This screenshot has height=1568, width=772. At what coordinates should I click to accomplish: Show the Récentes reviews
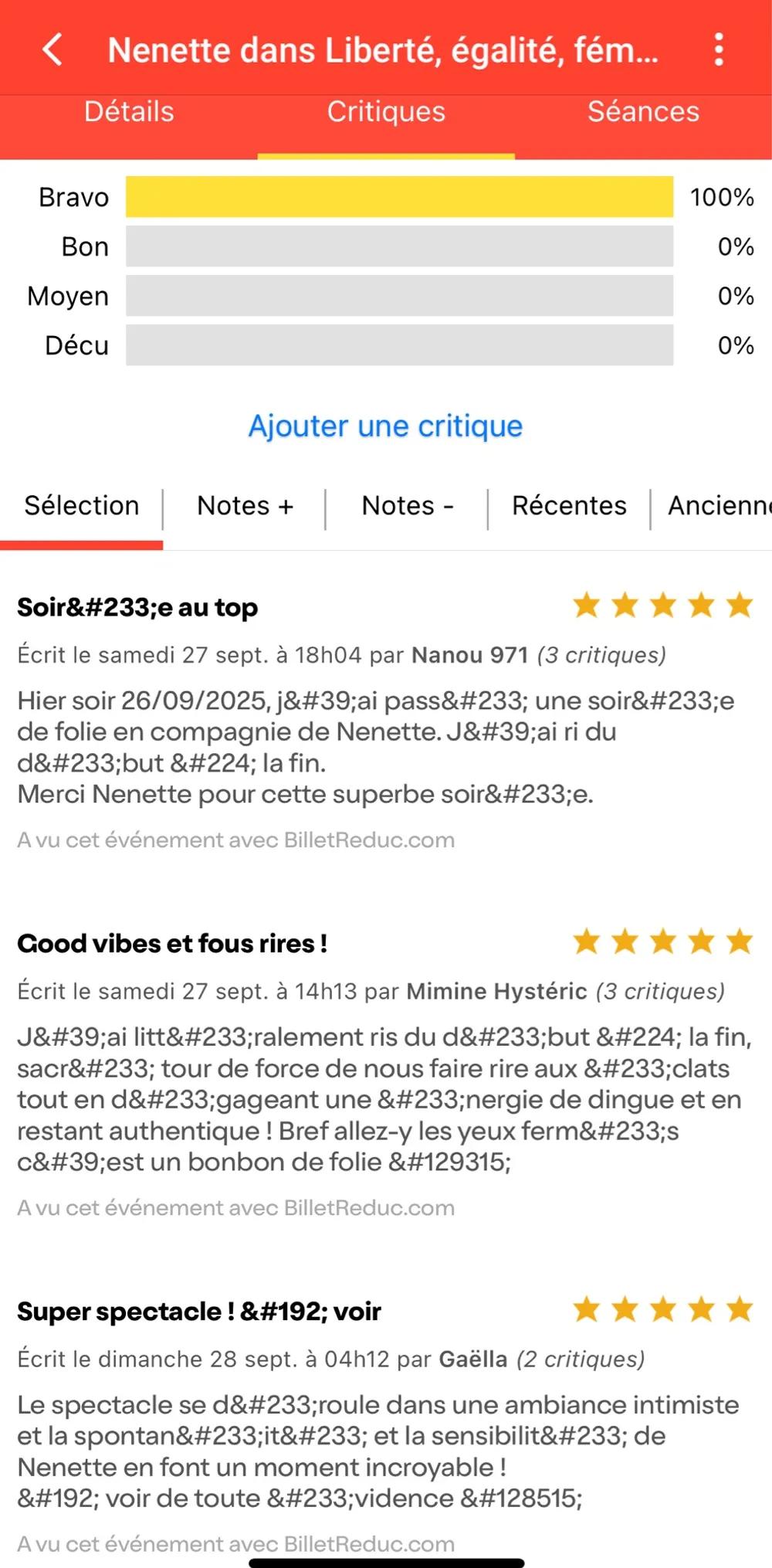coord(569,506)
